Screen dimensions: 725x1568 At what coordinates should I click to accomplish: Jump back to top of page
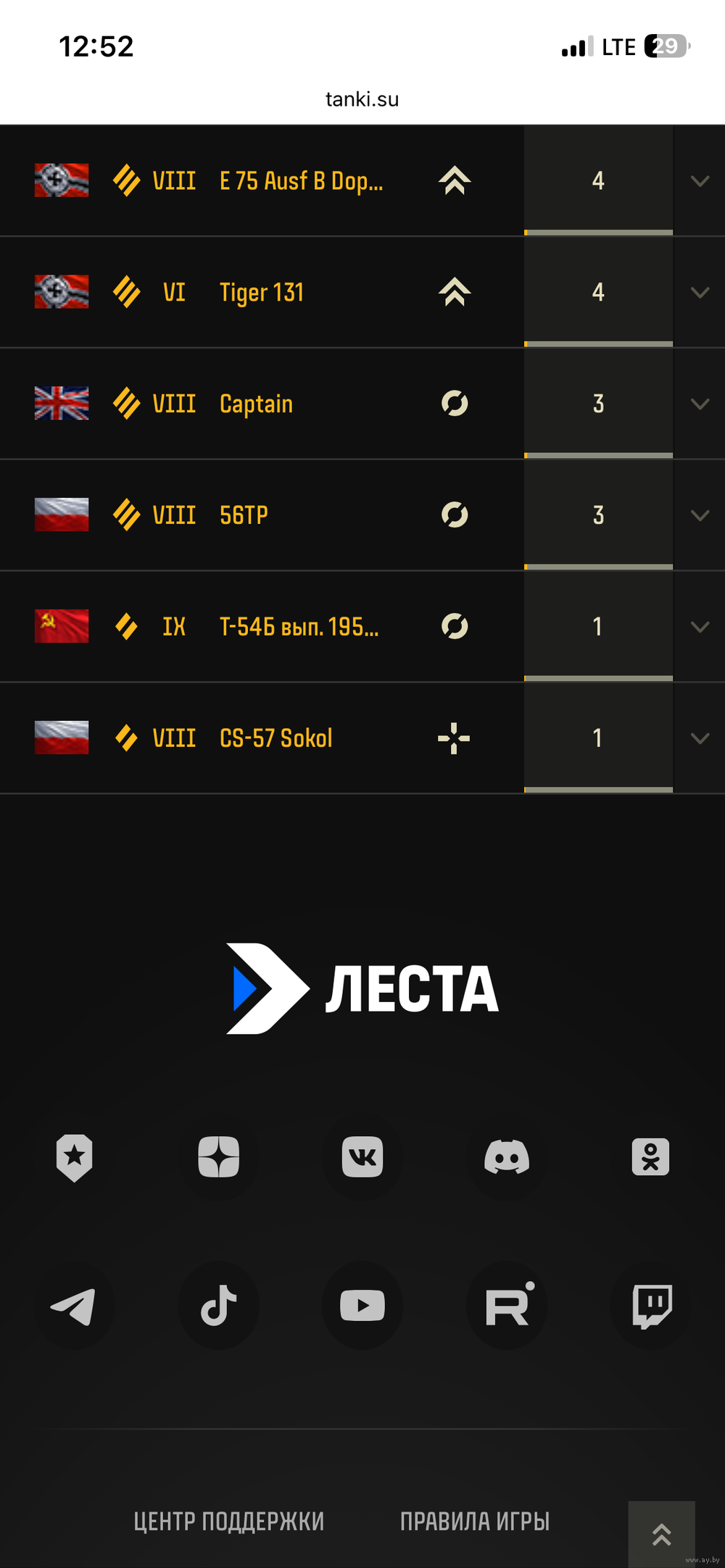[x=661, y=1534]
